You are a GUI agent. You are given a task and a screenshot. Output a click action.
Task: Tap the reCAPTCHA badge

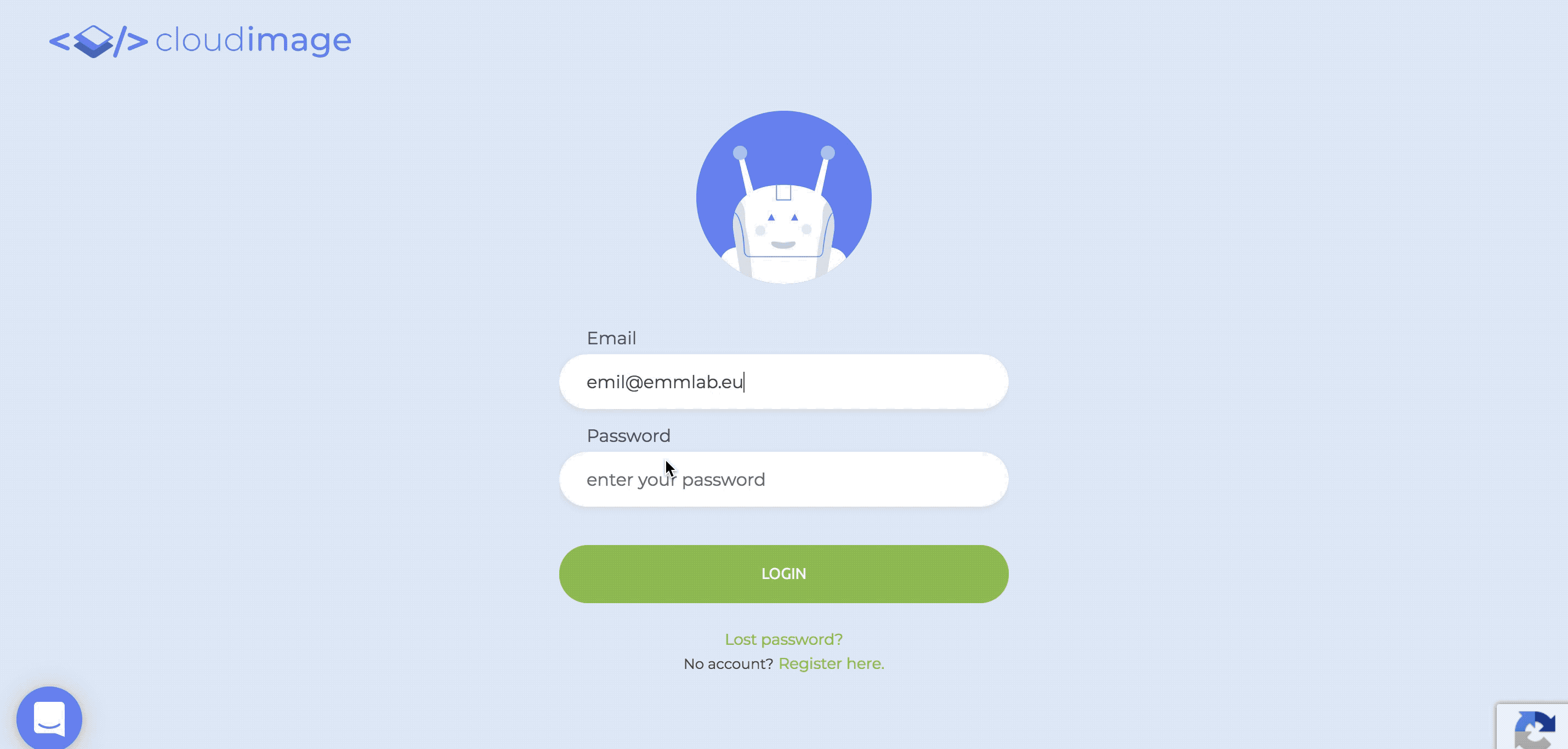pyautogui.click(x=1534, y=728)
